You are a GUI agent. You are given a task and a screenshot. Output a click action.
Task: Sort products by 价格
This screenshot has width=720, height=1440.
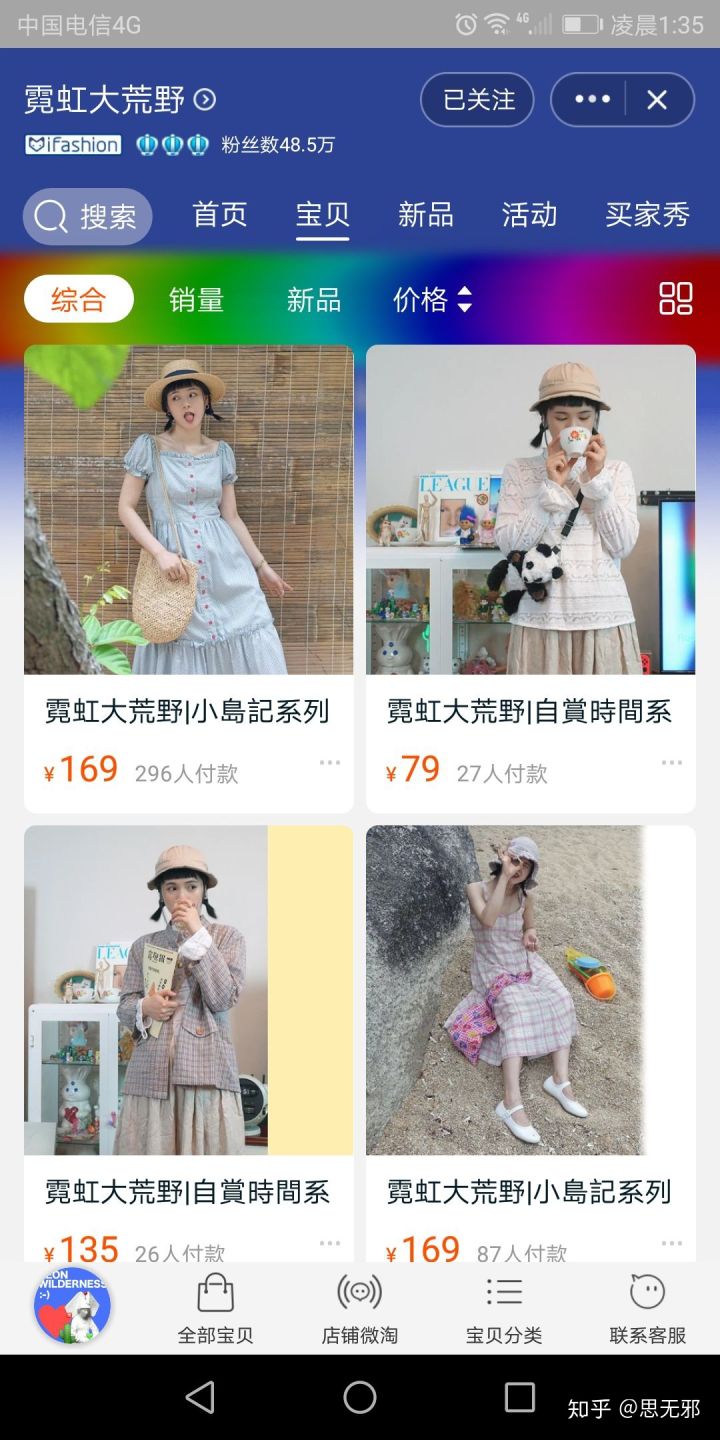432,299
